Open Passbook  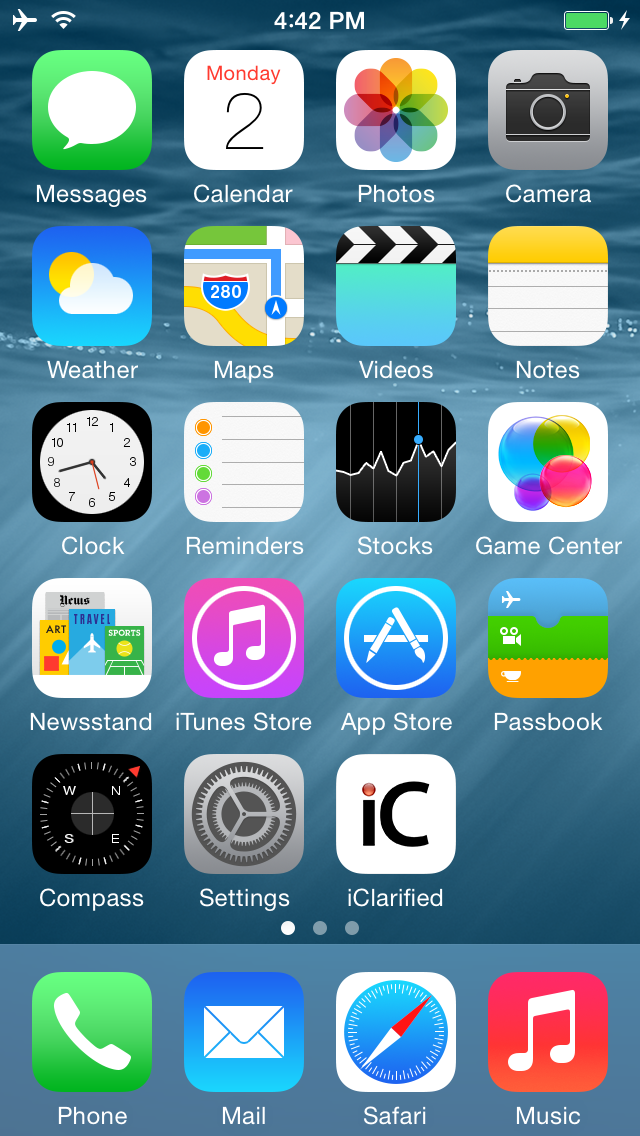click(548, 638)
